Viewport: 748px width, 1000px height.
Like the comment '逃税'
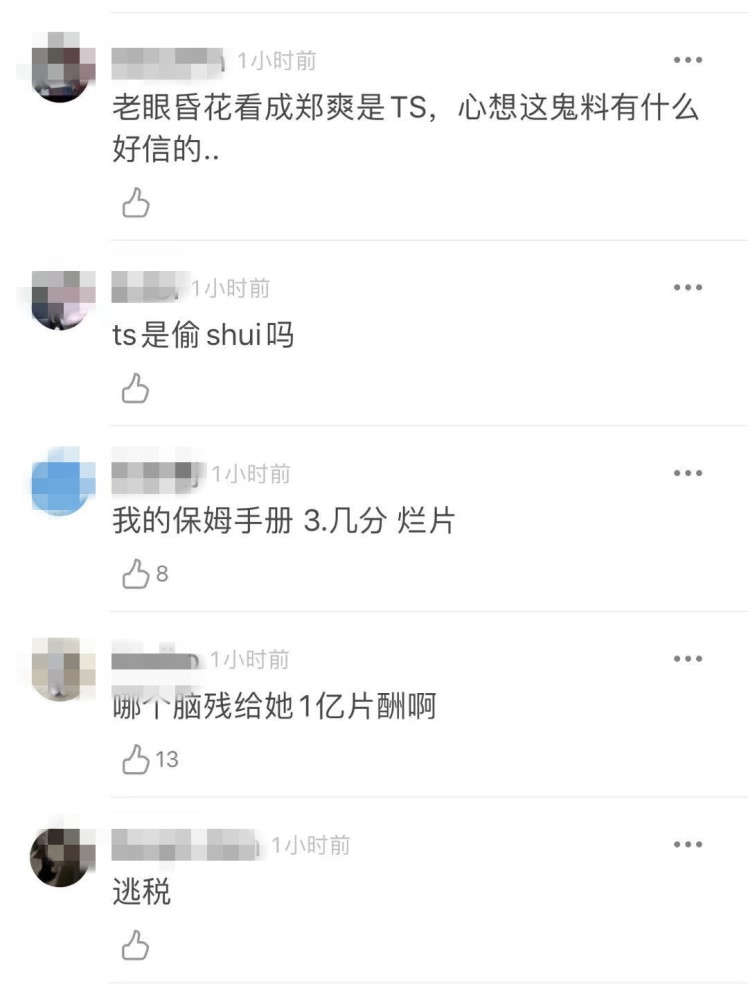pos(136,945)
